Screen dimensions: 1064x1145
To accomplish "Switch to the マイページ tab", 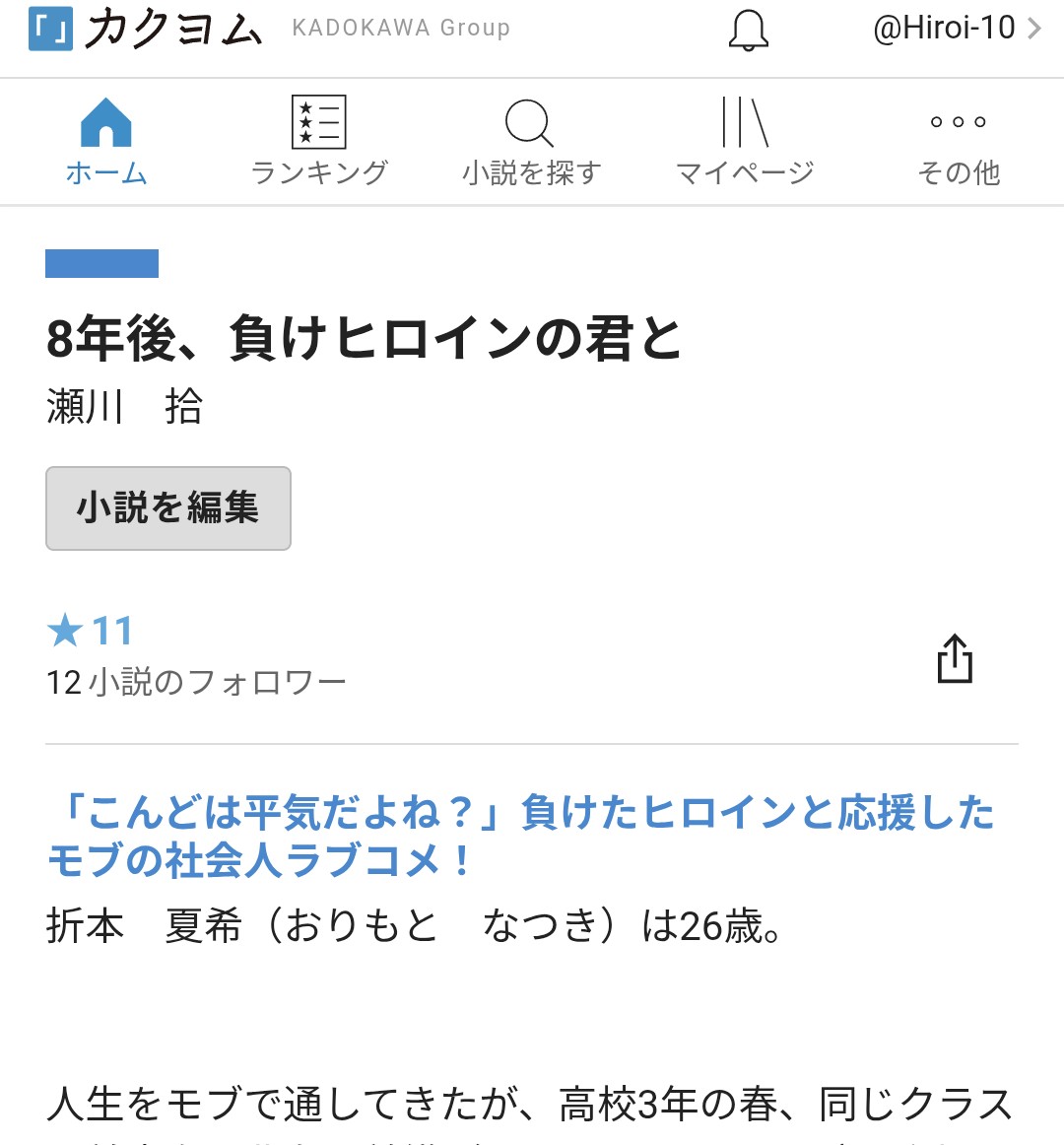I will coord(745,143).
